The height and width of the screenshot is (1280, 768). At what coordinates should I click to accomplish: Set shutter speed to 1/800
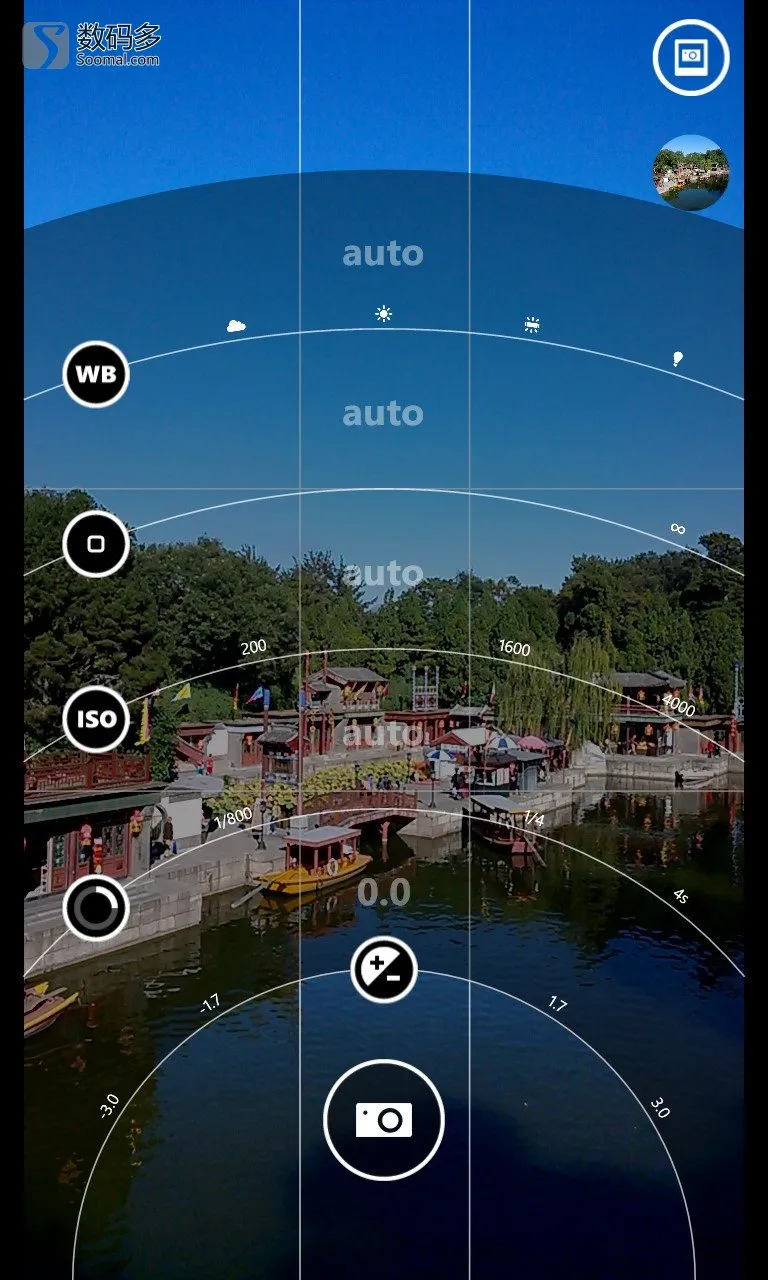[x=234, y=817]
